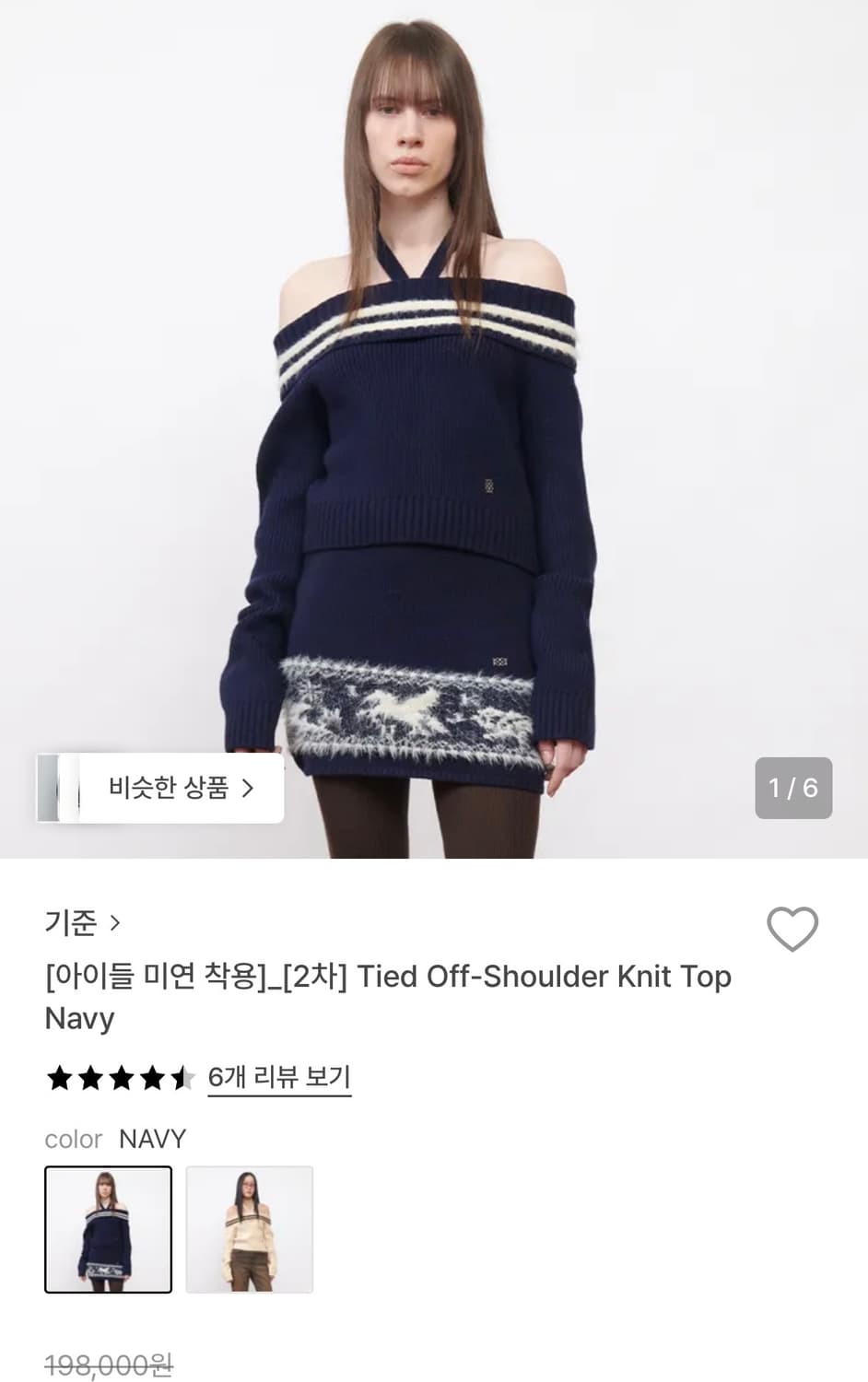Open the main product photo gallery
The image size is (868, 1382).
[434, 415]
